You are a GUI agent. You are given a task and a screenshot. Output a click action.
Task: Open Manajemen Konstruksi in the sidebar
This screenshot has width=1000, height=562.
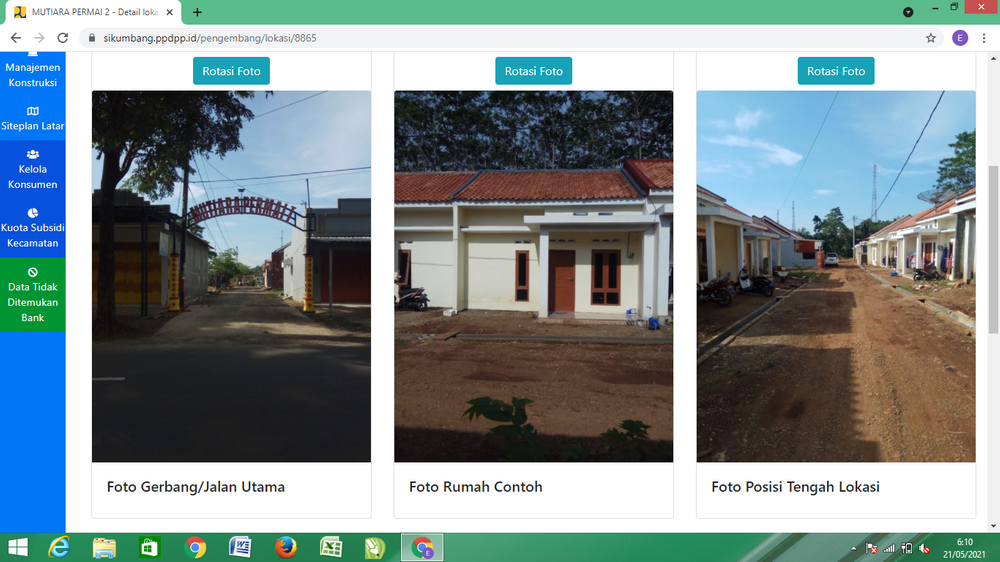point(33,74)
